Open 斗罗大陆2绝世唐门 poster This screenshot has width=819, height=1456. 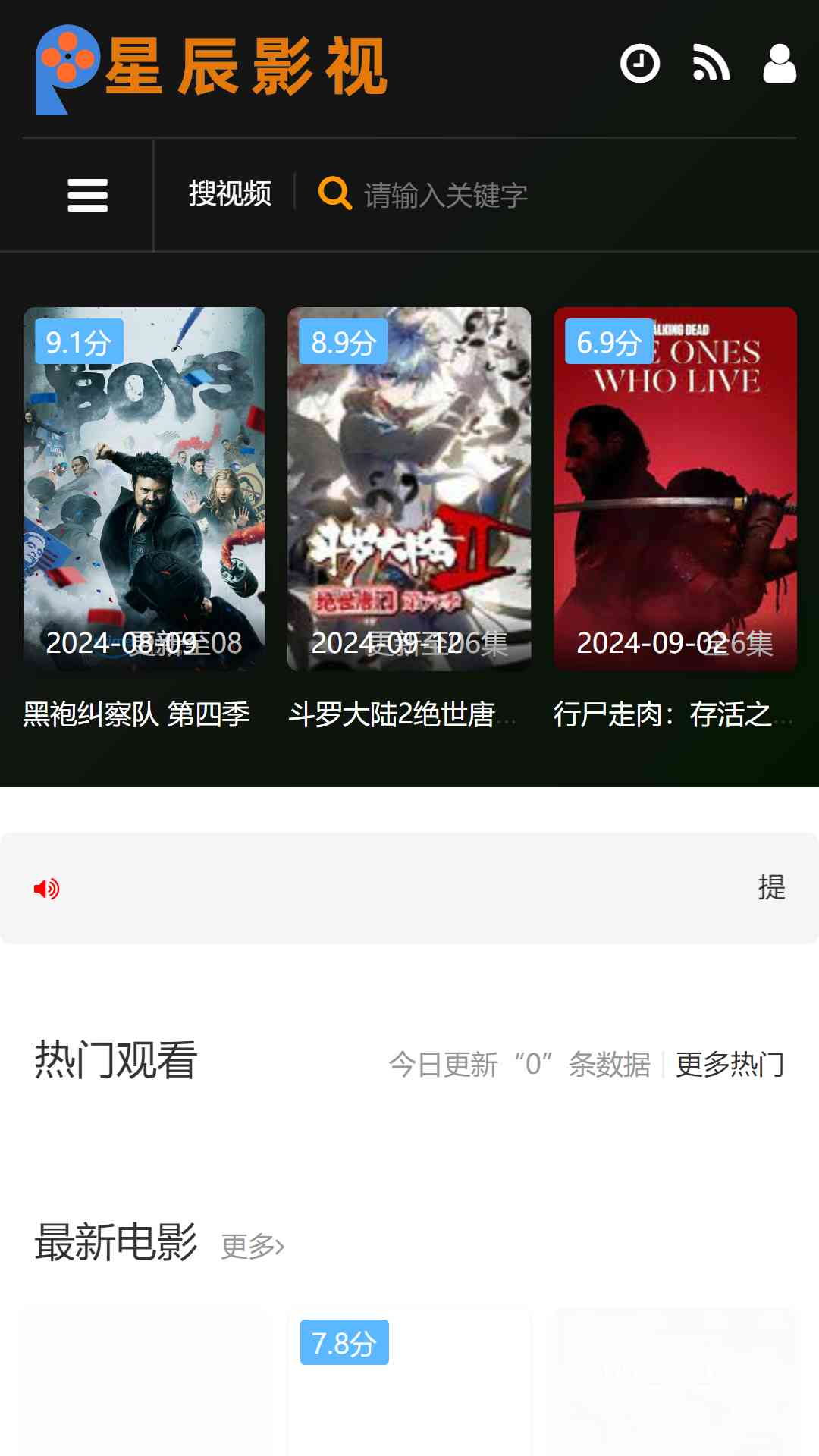[409, 489]
